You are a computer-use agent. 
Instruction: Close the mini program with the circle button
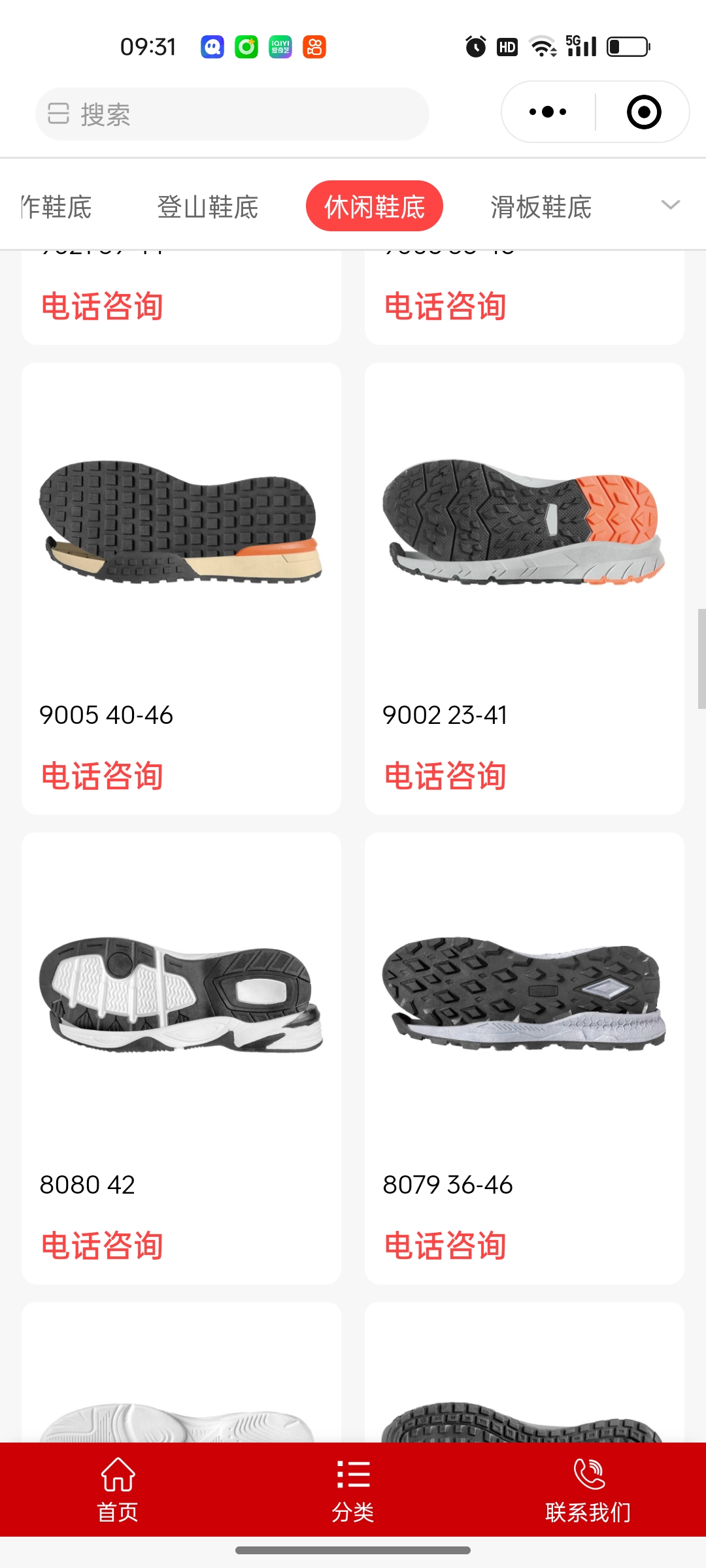[x=643, y=112]
